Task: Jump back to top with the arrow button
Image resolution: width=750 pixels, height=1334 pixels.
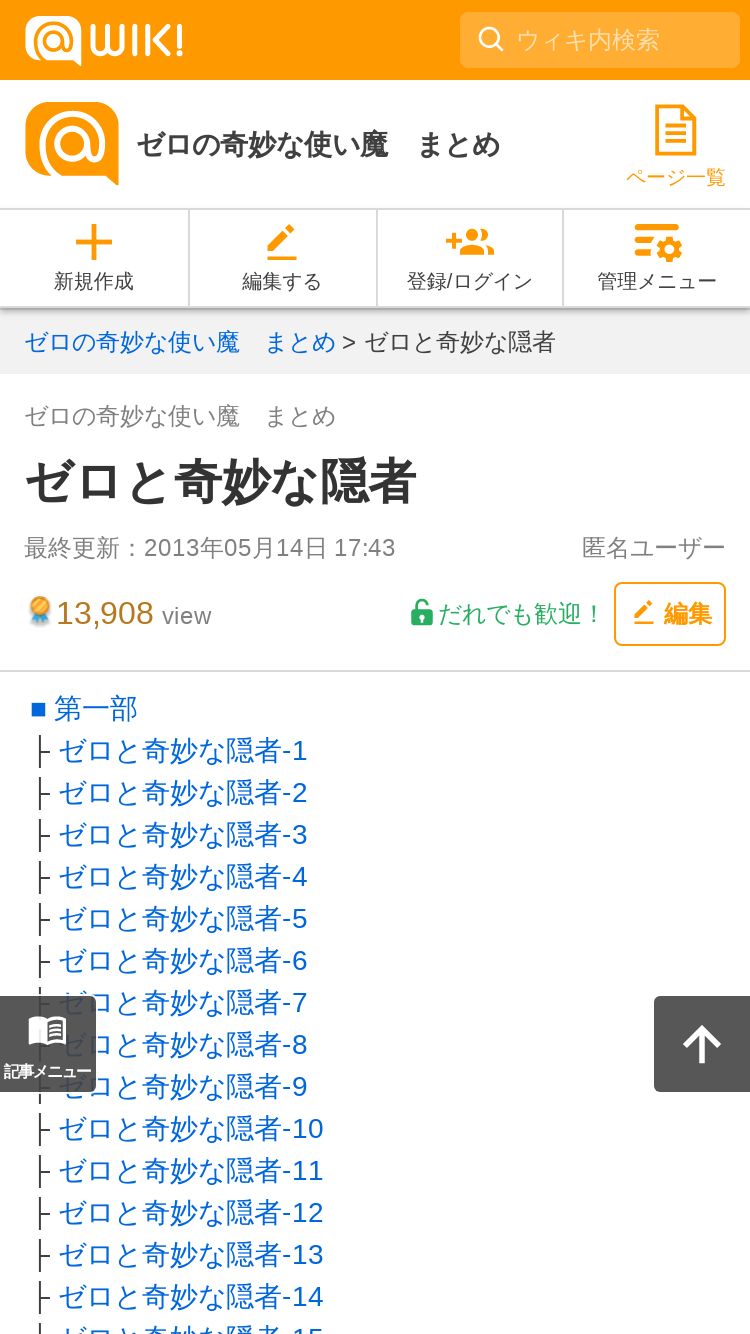Action: (x=702, y=1044)
